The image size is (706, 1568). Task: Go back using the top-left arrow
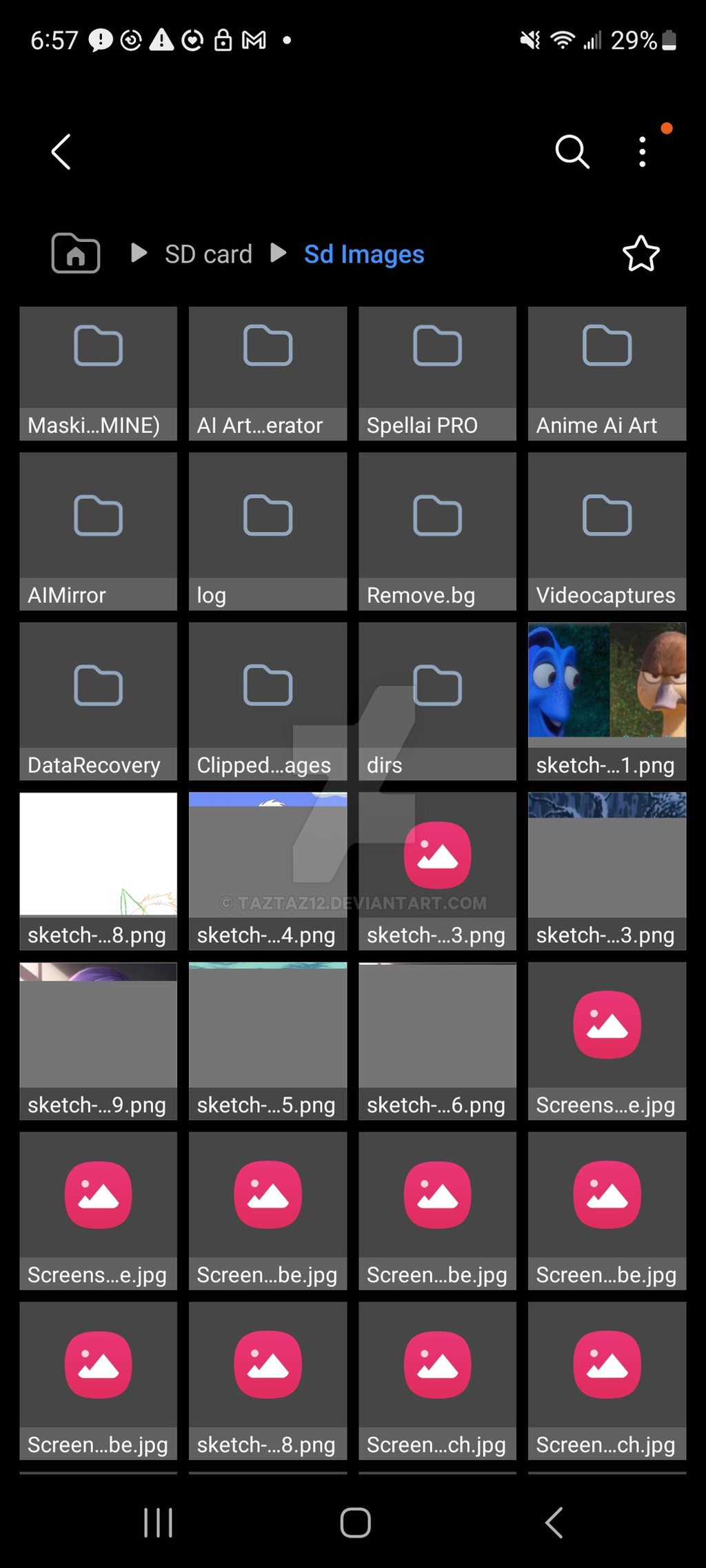pos(61,152)
